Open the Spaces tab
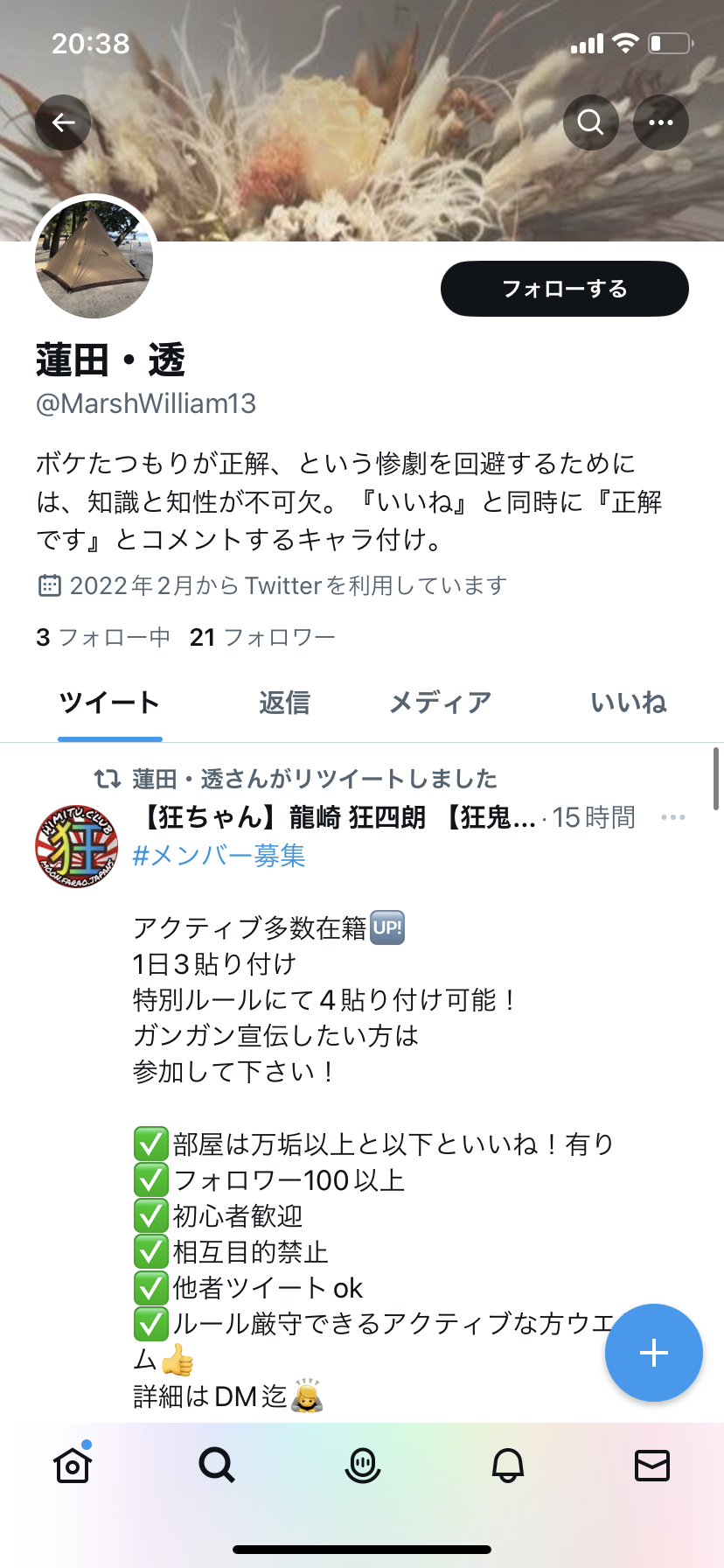Image resolution: width=724 pixels, height=1568 pixels. [363, 1464]
